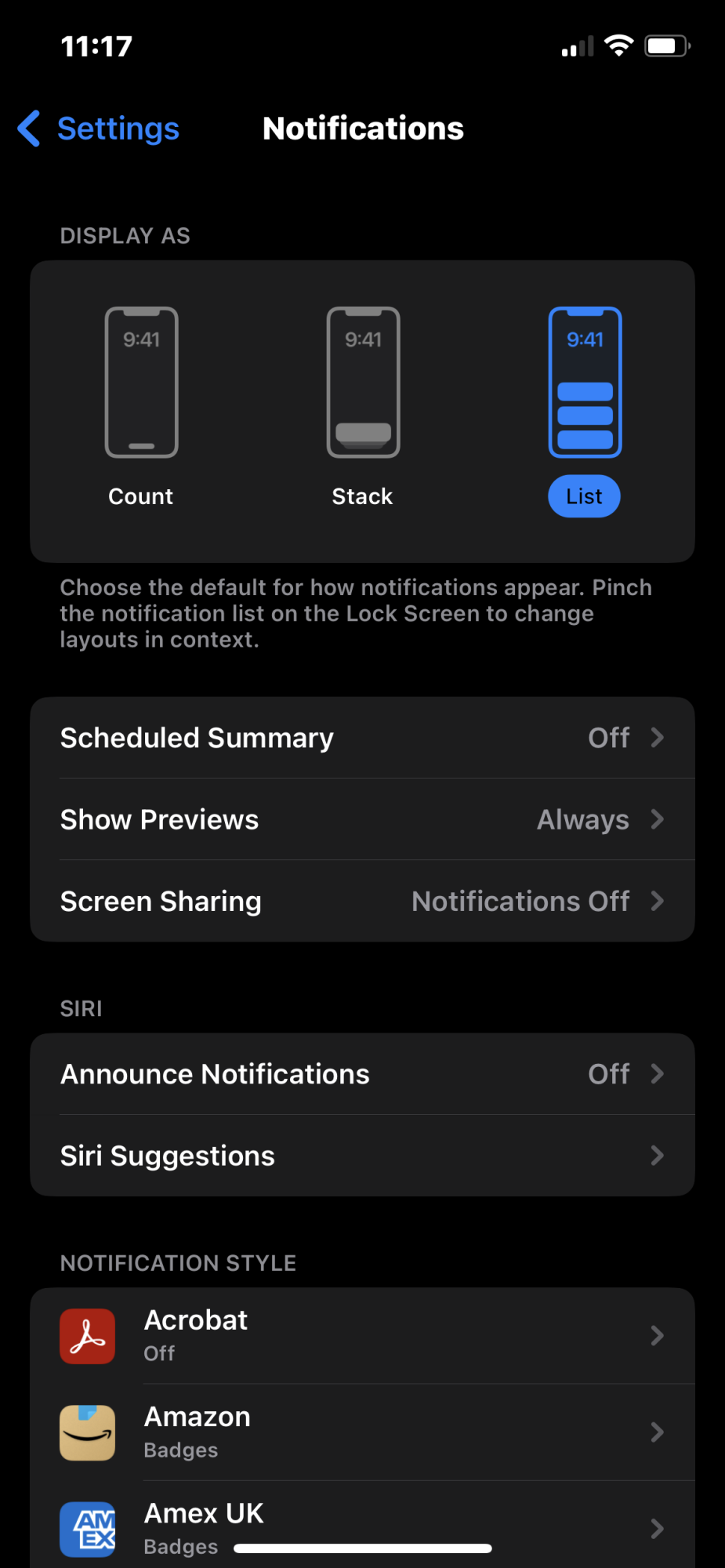725x1568 pixels.
Task: Open Acrobat notification settings
Action: tap(362, 1336)
